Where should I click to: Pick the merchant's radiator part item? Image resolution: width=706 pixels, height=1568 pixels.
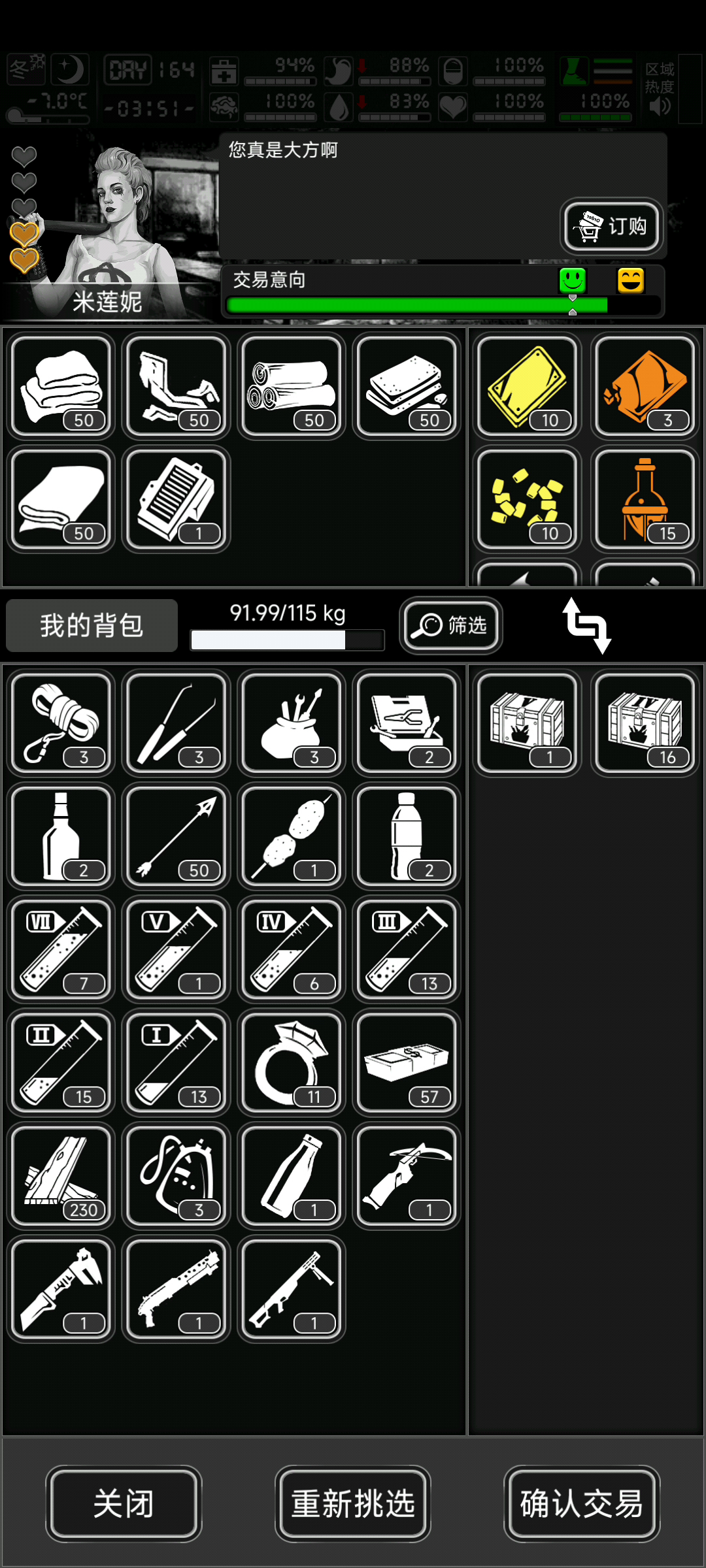[176, 499]
